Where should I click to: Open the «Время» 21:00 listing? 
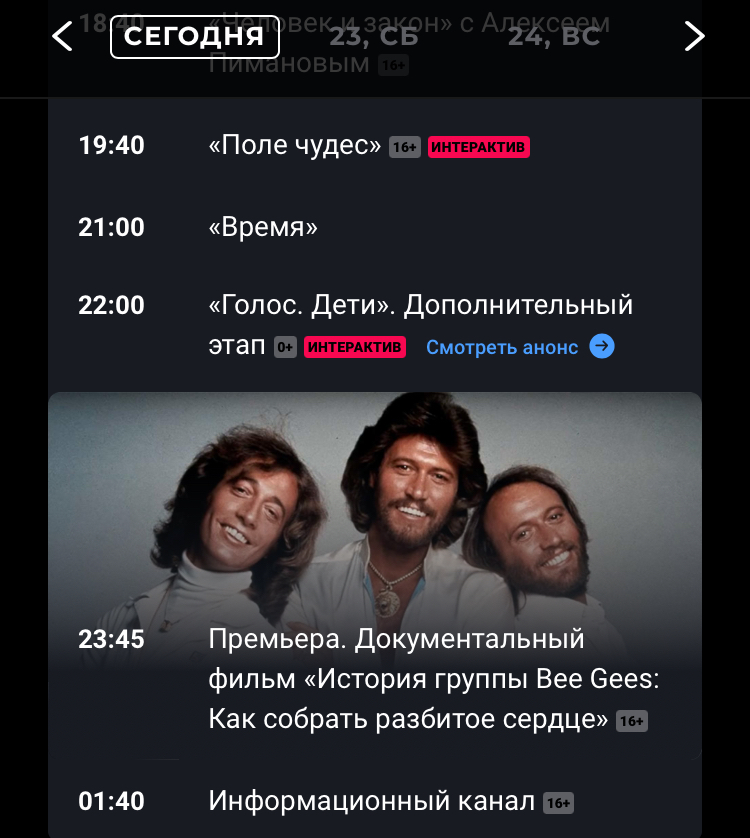(x=263, y=228)
